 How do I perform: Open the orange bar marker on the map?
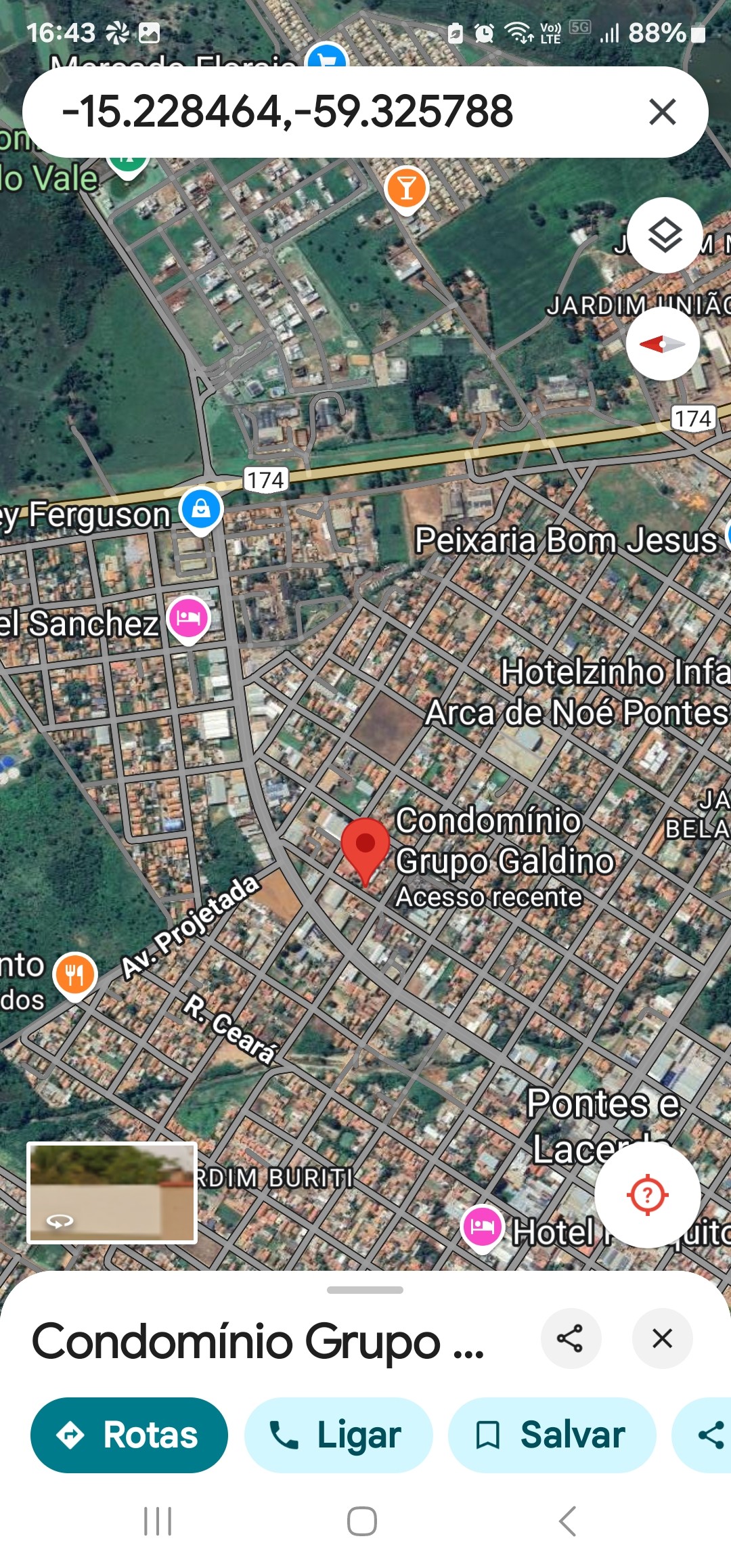pyautogui.click(x=406, y=188)
